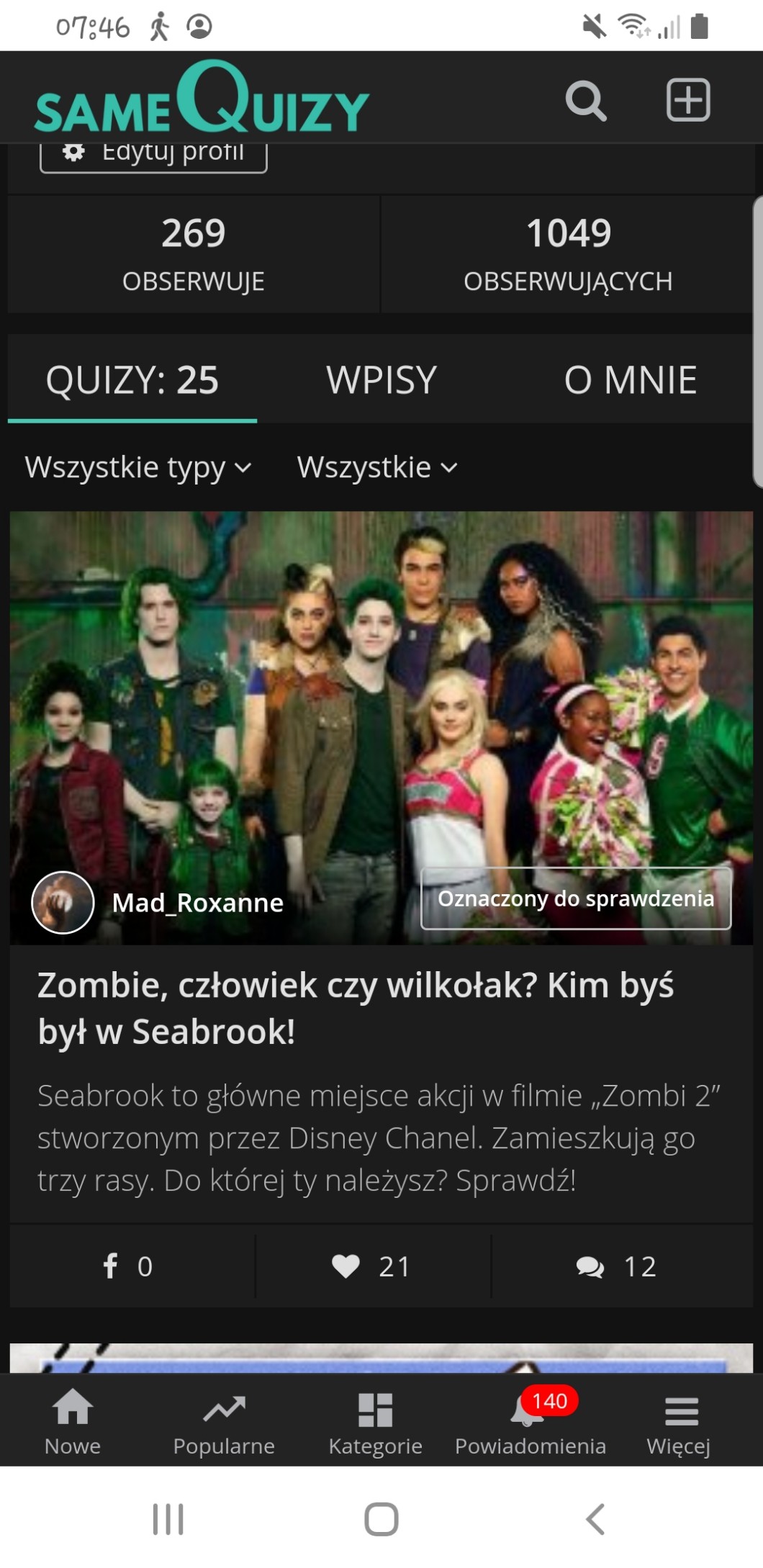Switch to the WPISY tab

click(x=381, y=379)
